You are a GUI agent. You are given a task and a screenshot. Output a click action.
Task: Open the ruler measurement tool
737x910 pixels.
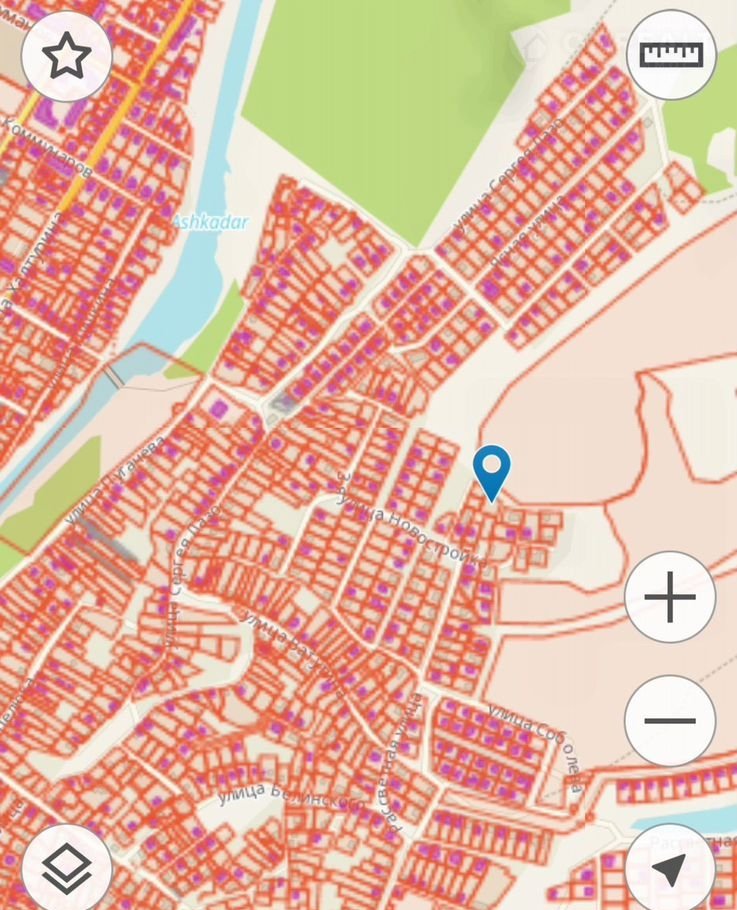tap(671, 55)
